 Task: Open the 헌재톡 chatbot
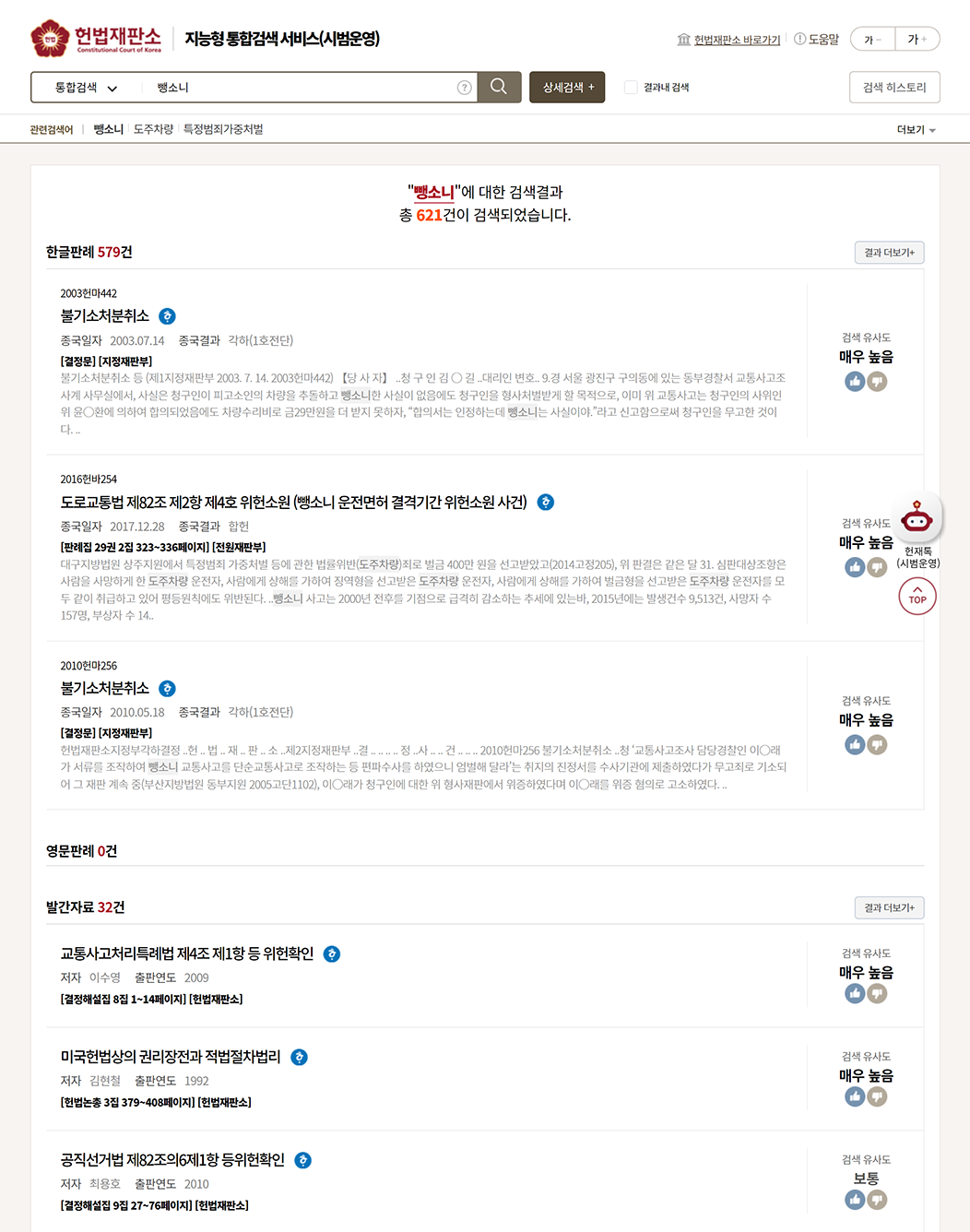917,520
